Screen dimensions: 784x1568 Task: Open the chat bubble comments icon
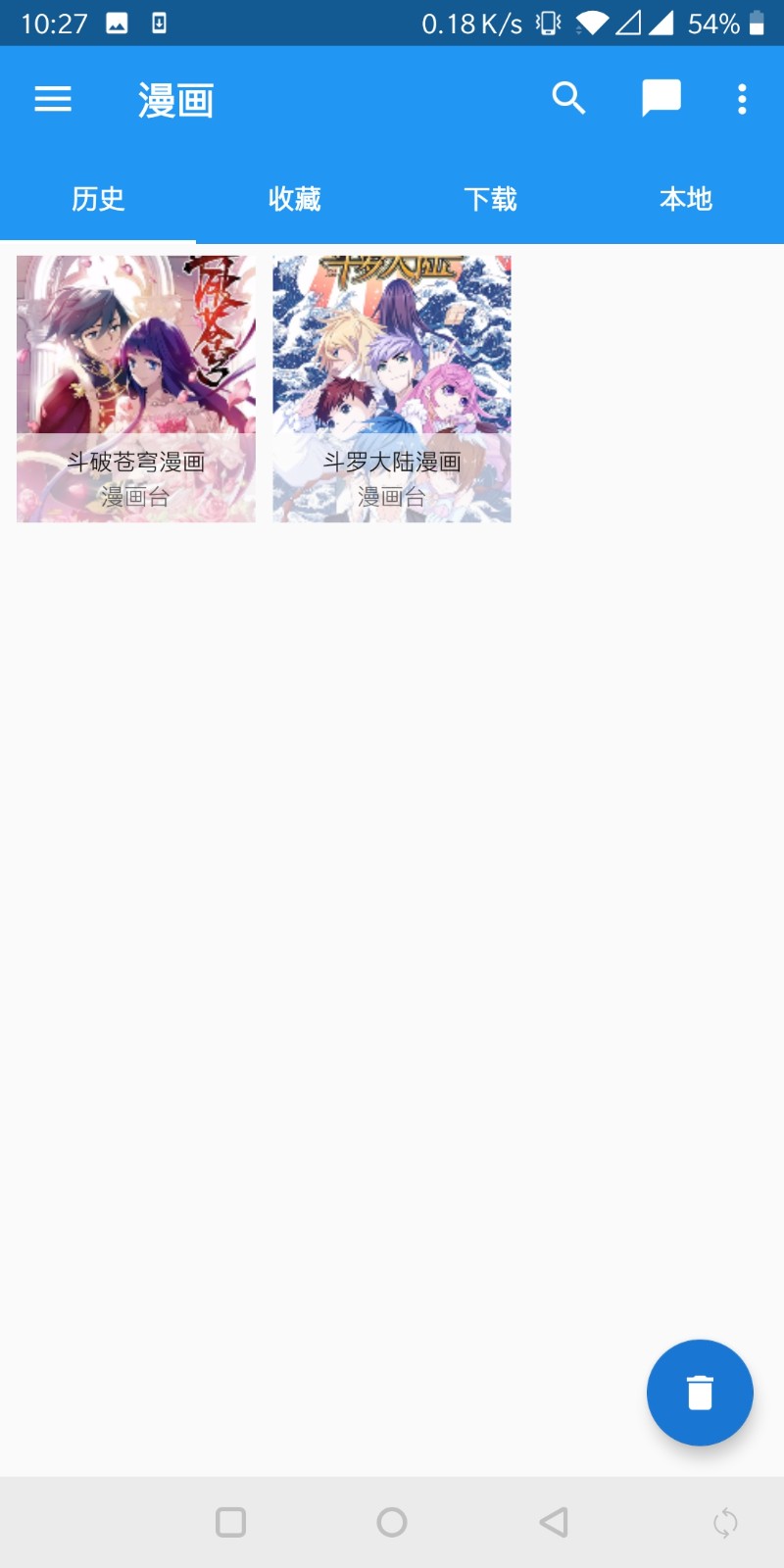tap(661, 99)
